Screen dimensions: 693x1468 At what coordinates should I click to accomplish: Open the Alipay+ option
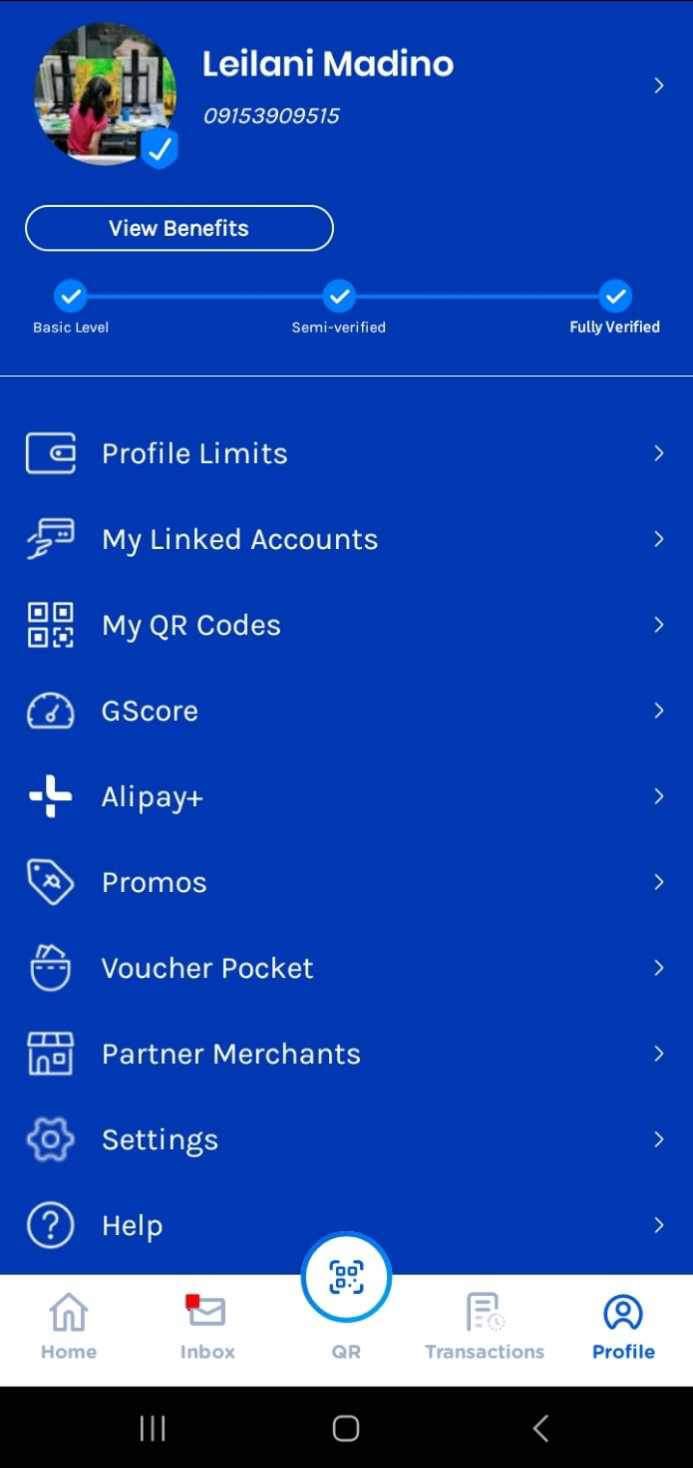345,797
